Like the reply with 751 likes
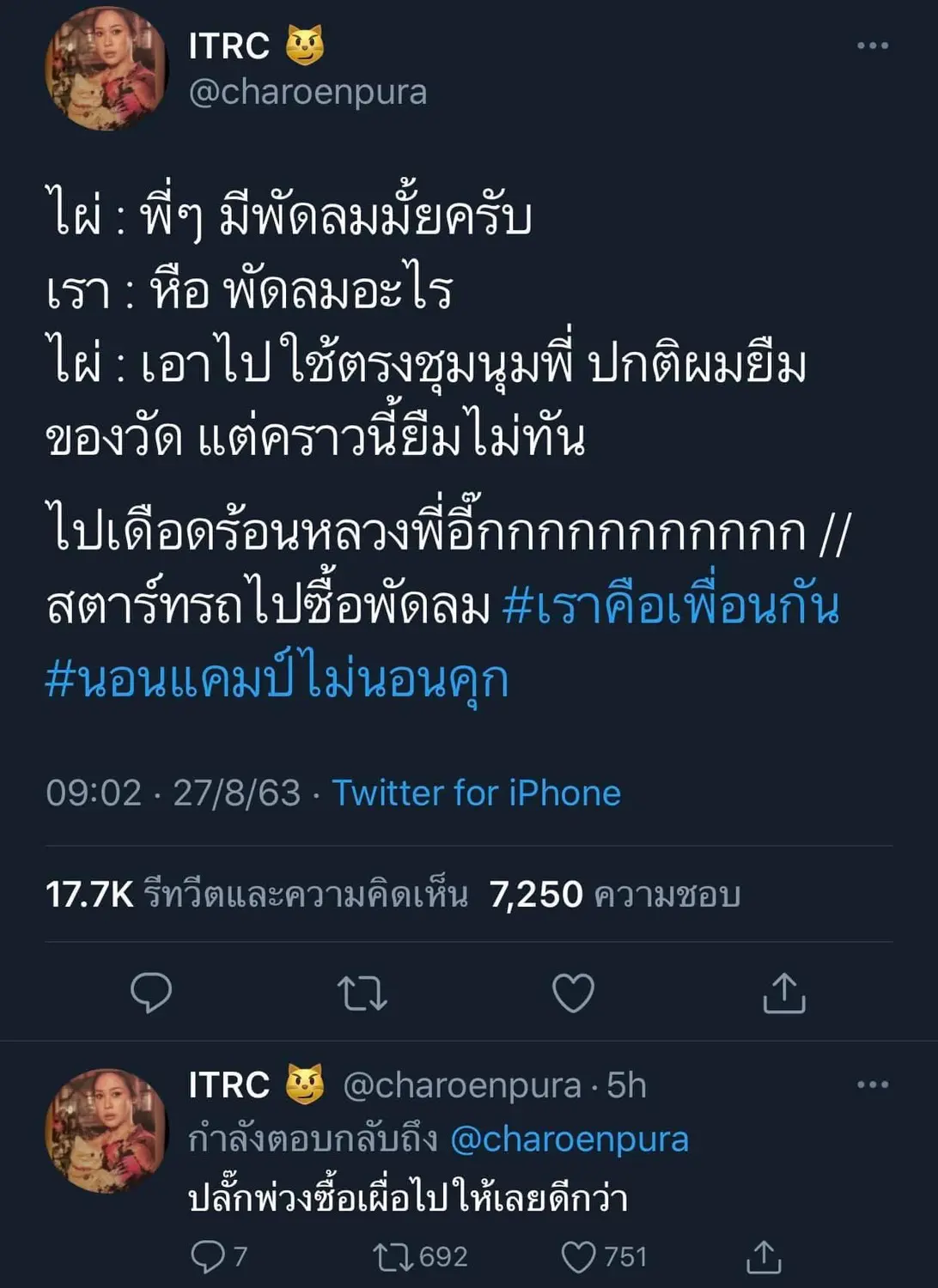Screen dimensions: 938x1288 579,1257
